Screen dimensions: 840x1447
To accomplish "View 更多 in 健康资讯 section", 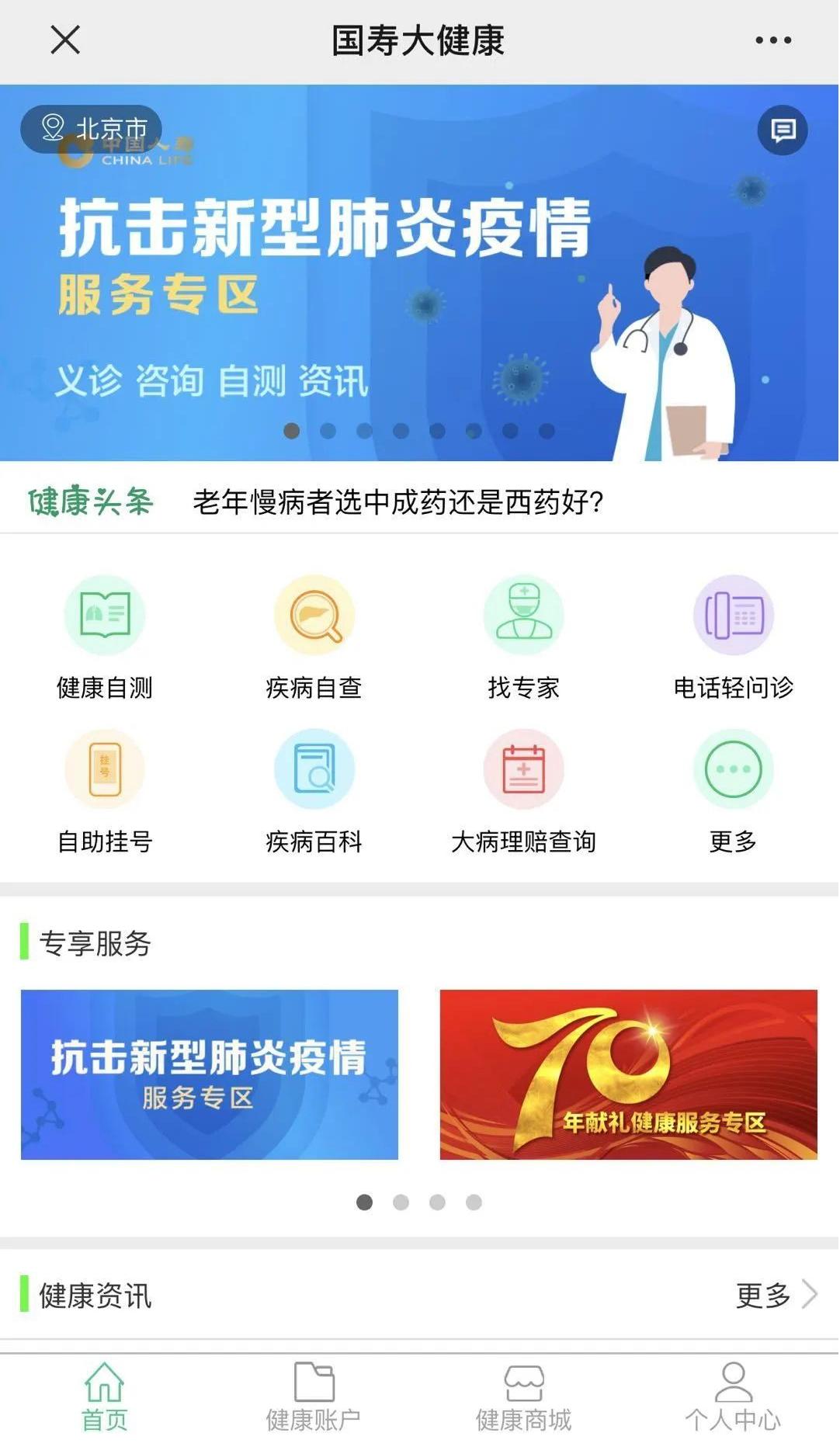I will click(776, 1295).
